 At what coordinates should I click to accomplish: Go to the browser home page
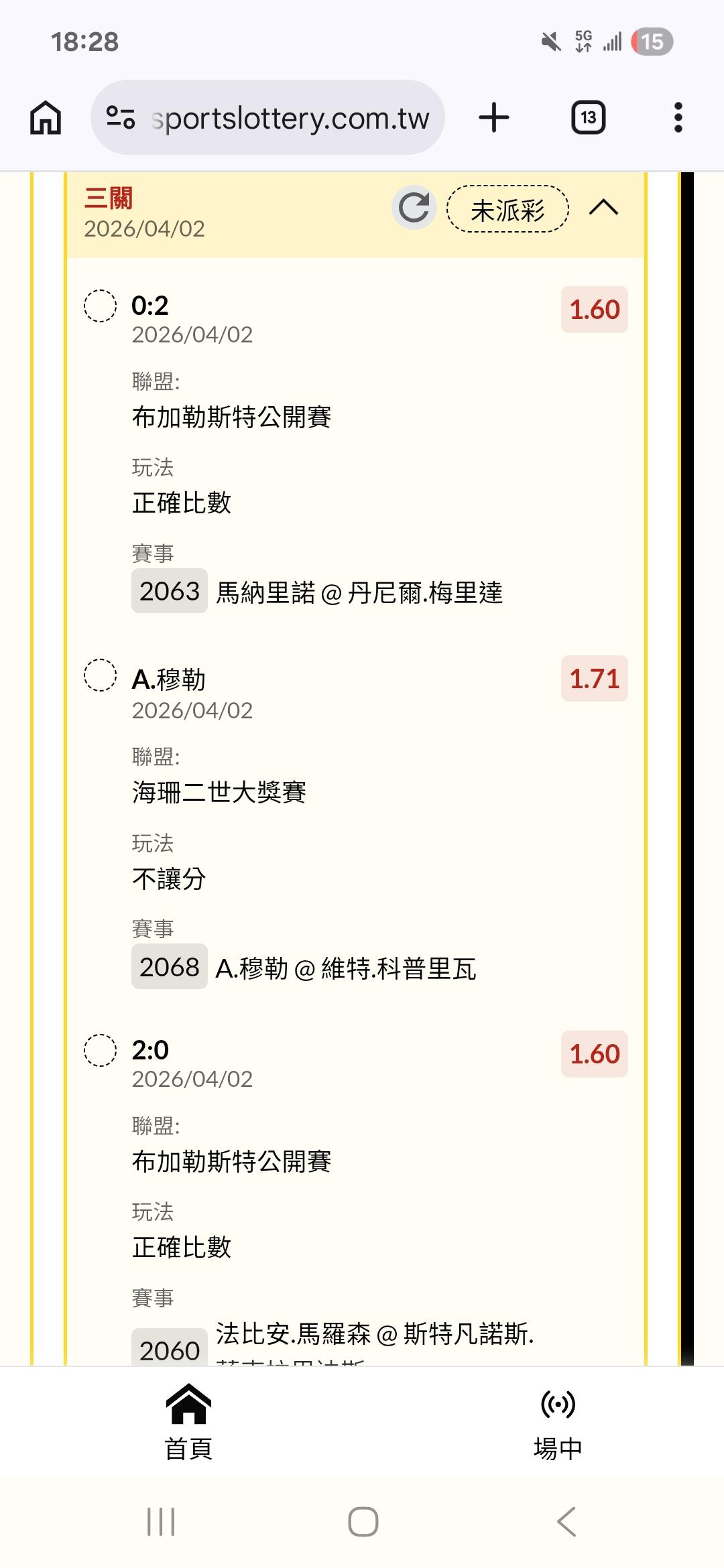click(46, 118)
